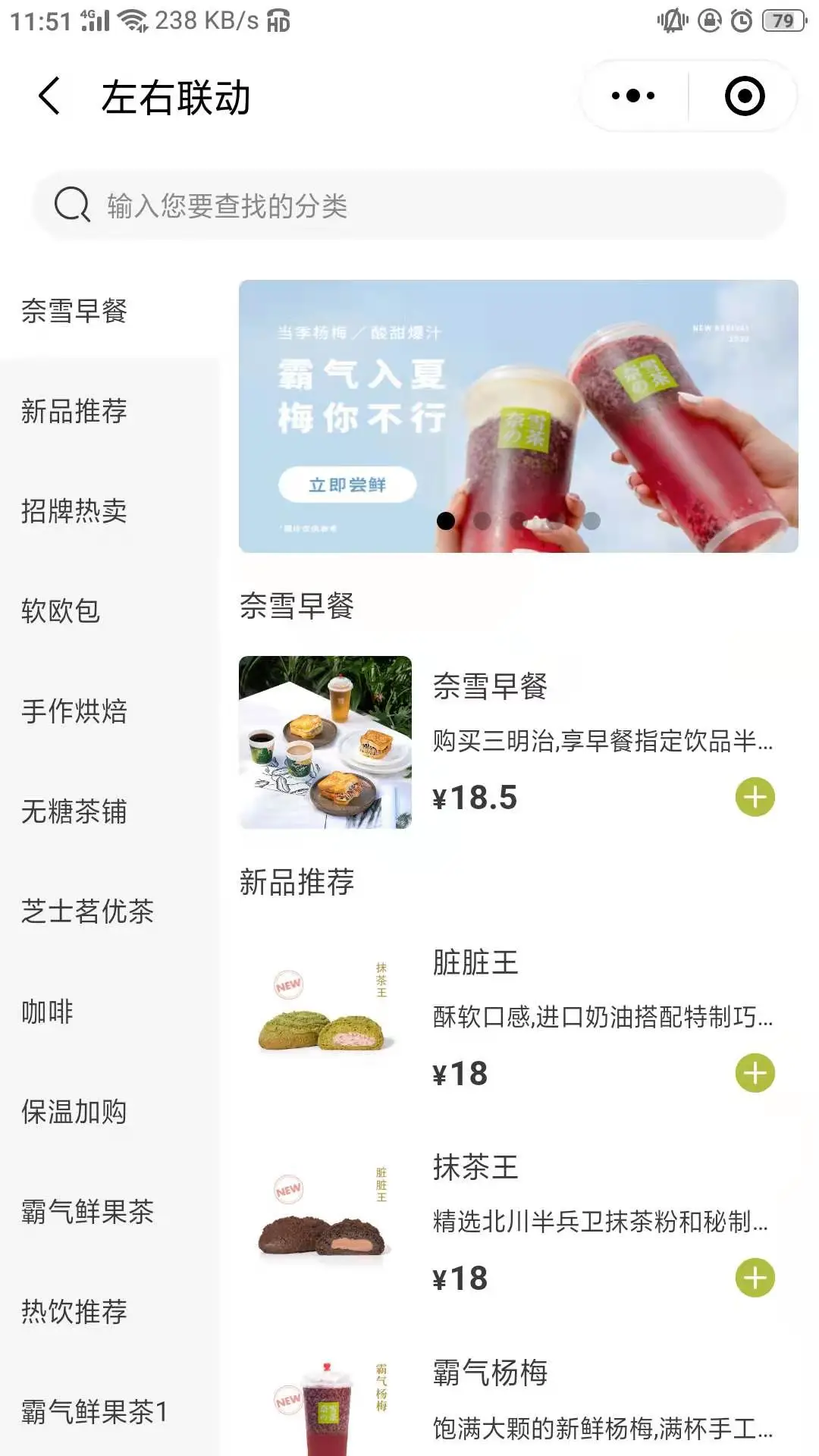The image size is (819, 1456).
Task: Go back using the top-left arrow
Action: click(49, 96)
